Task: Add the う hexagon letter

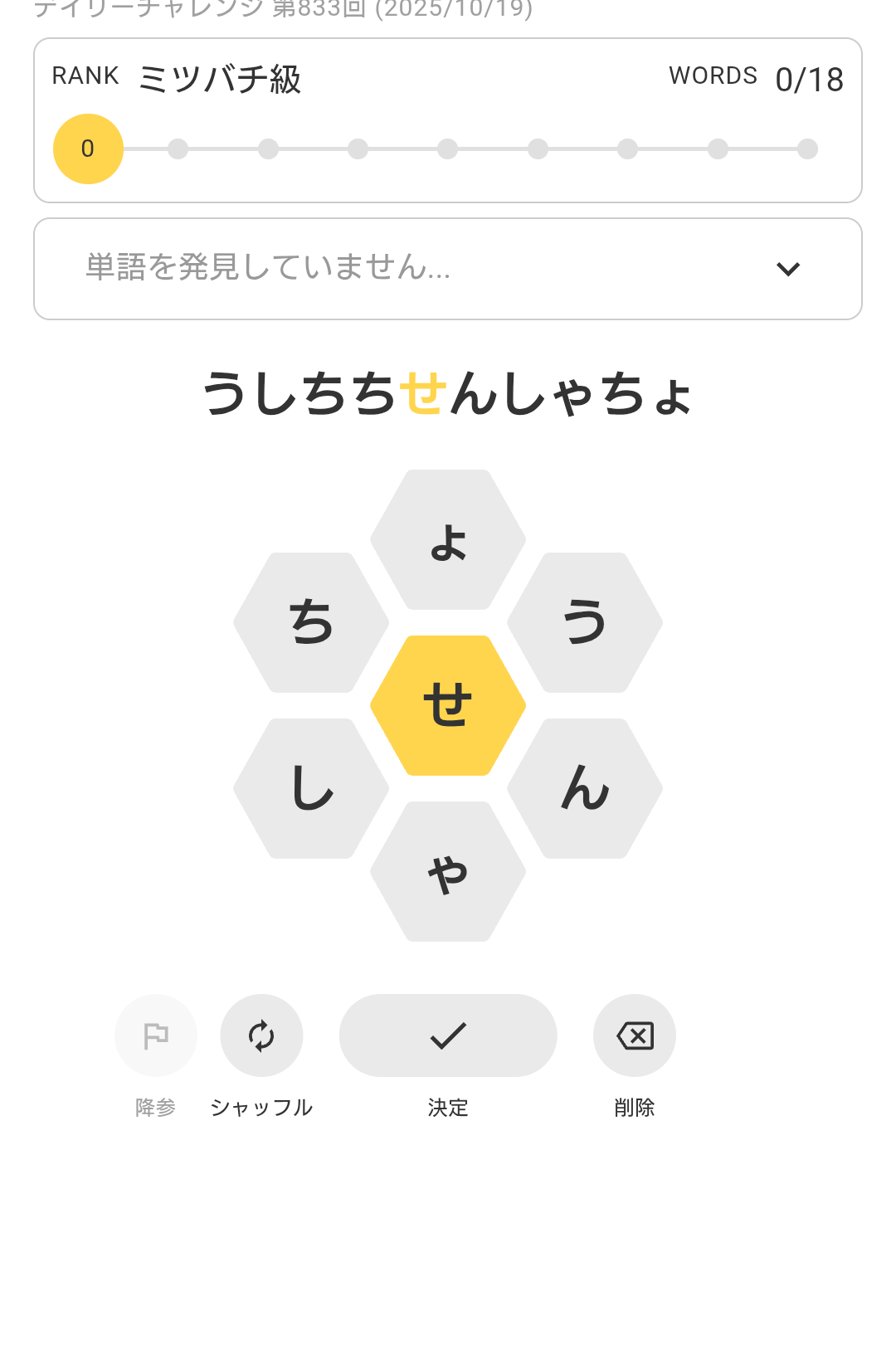Action: [585, 622]
